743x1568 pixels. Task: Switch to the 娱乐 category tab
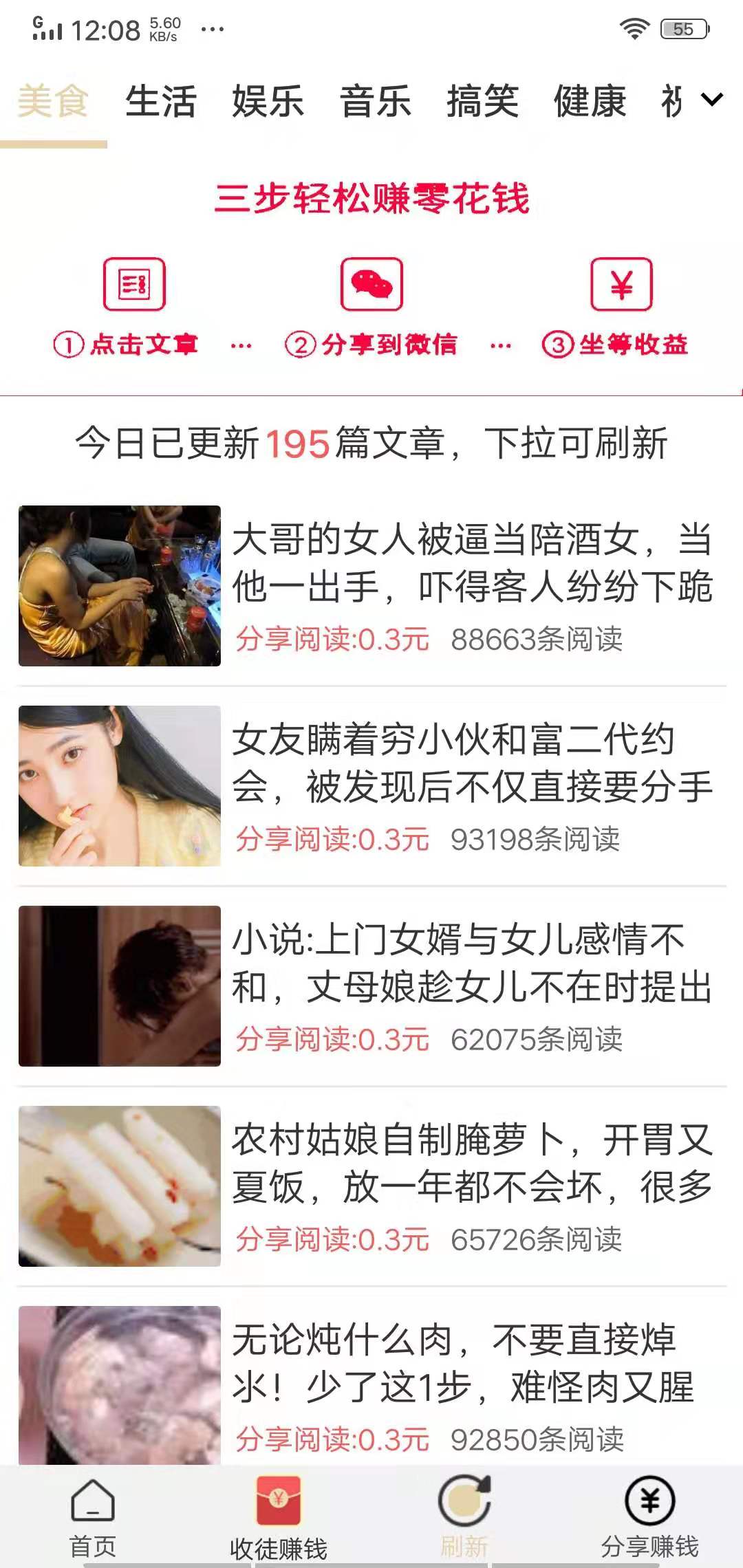pos(268,102)
